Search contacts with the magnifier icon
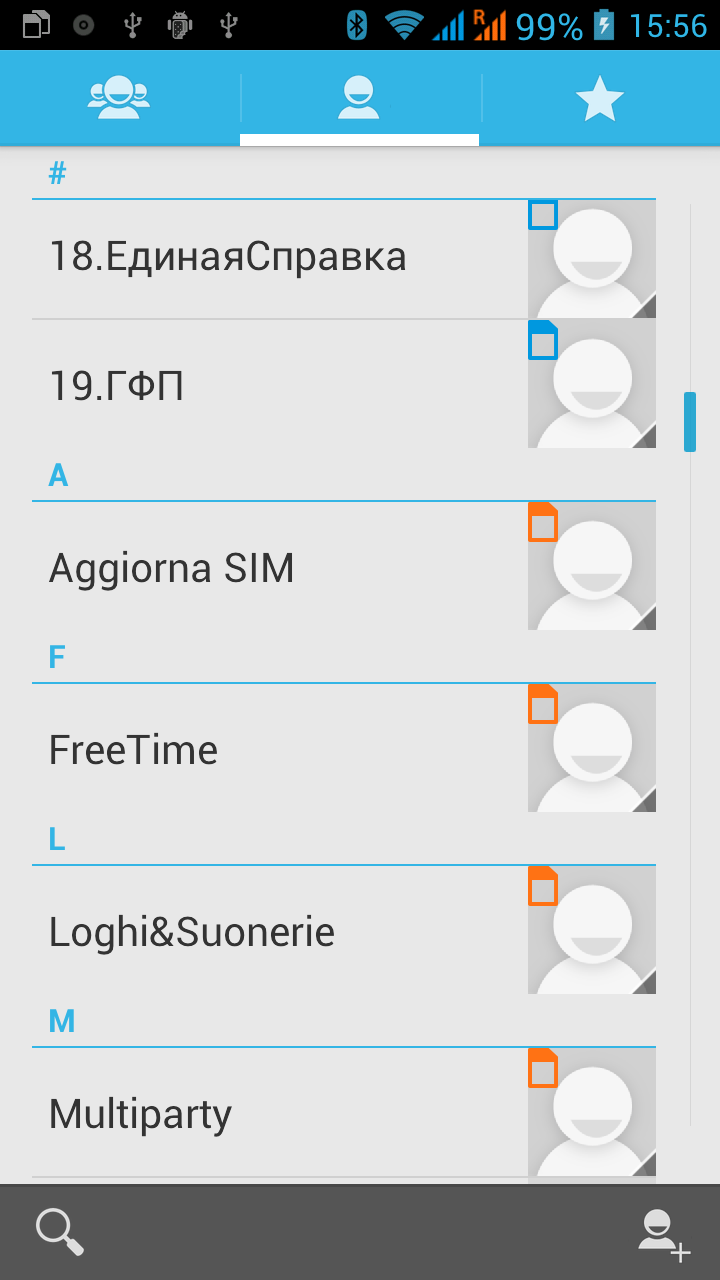Viewport: 720px width, 1280px height. click(x=59, y=1231)
